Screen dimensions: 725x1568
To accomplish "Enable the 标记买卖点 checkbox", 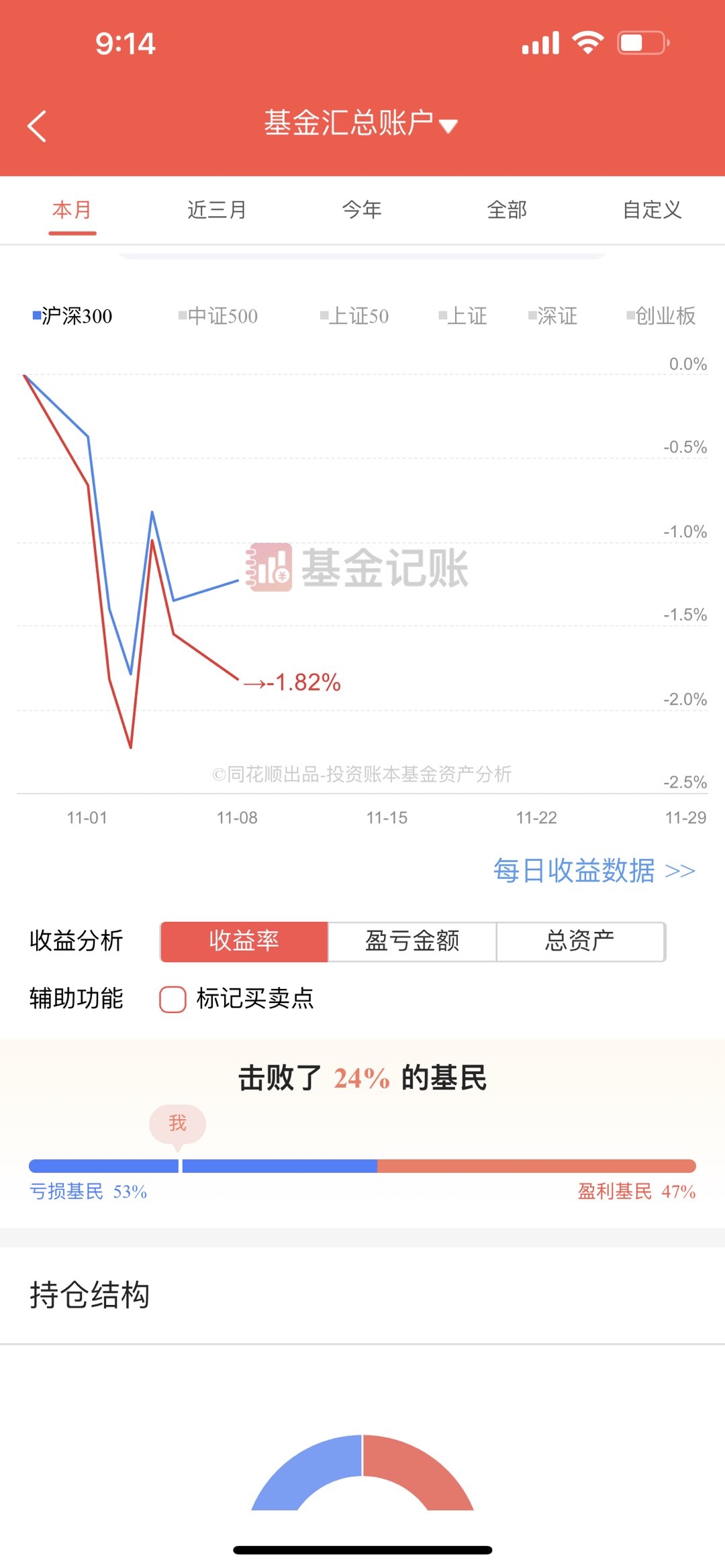I will point(173,999).
